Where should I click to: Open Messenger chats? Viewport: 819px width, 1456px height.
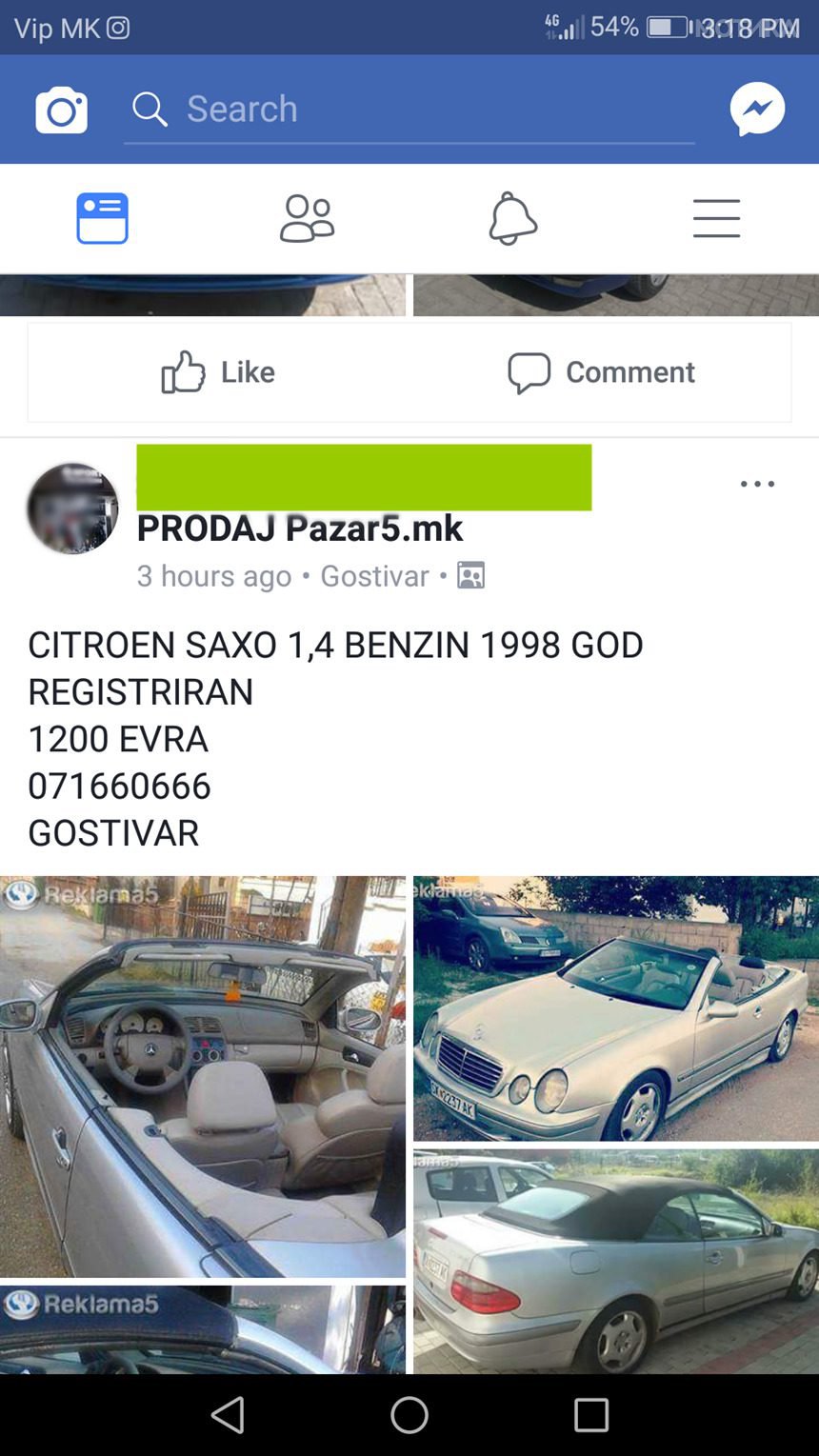pyautogui.click(x=757, y=110)
